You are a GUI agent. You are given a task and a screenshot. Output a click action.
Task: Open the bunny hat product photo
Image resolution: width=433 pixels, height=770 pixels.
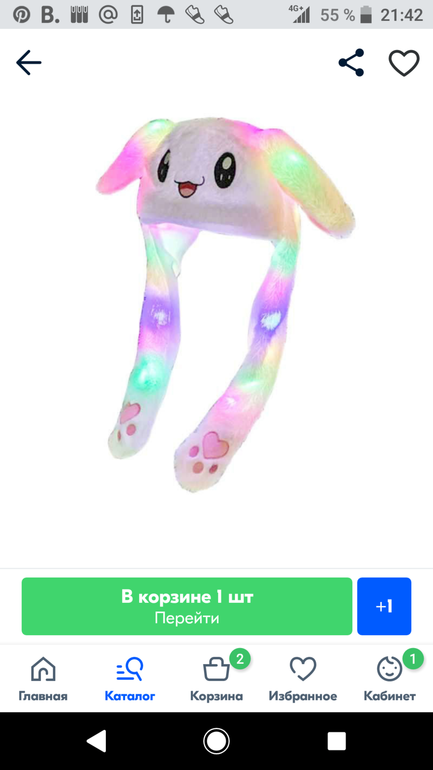(225, 304)
